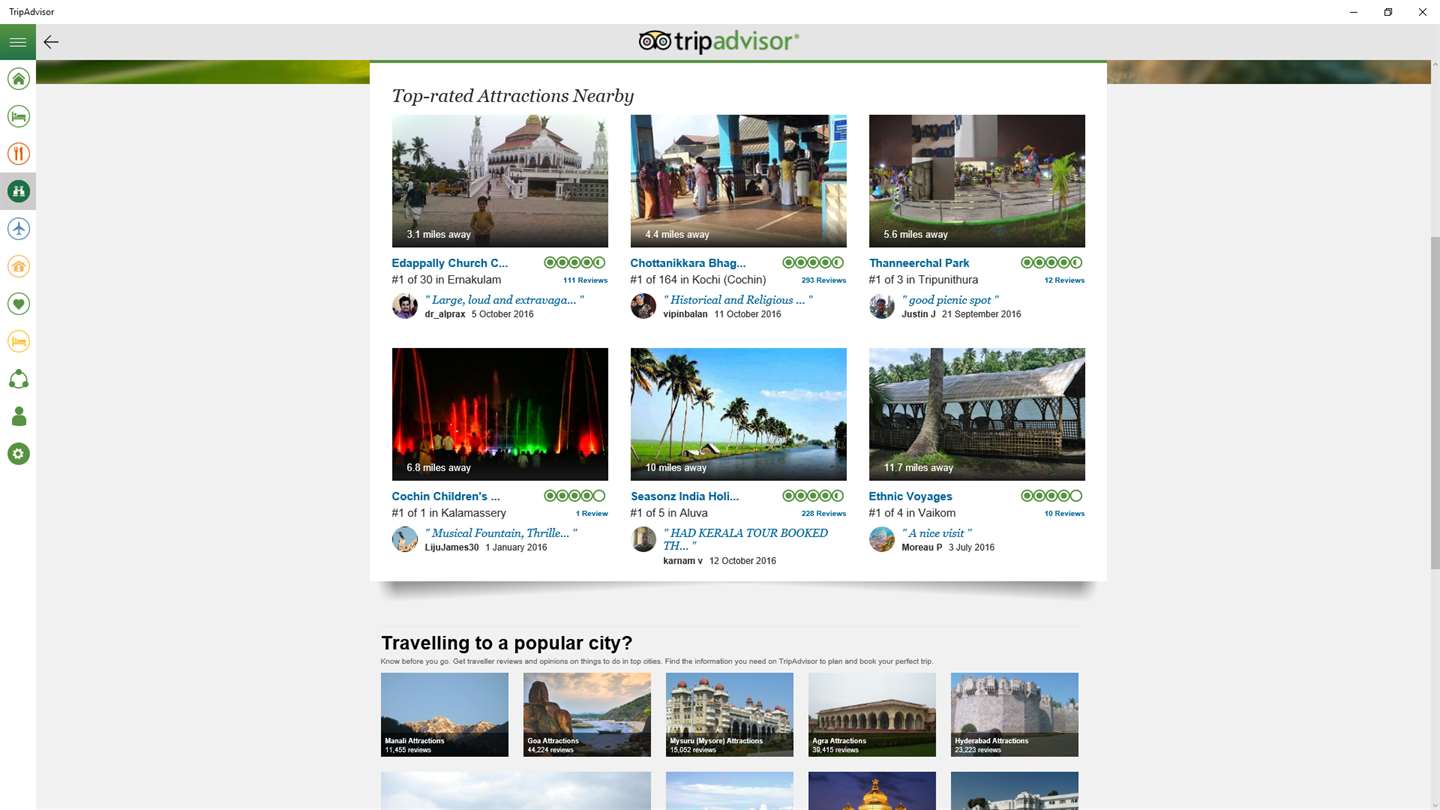
Task: Close the TripAdvisor window
Action: [1422, 12]
